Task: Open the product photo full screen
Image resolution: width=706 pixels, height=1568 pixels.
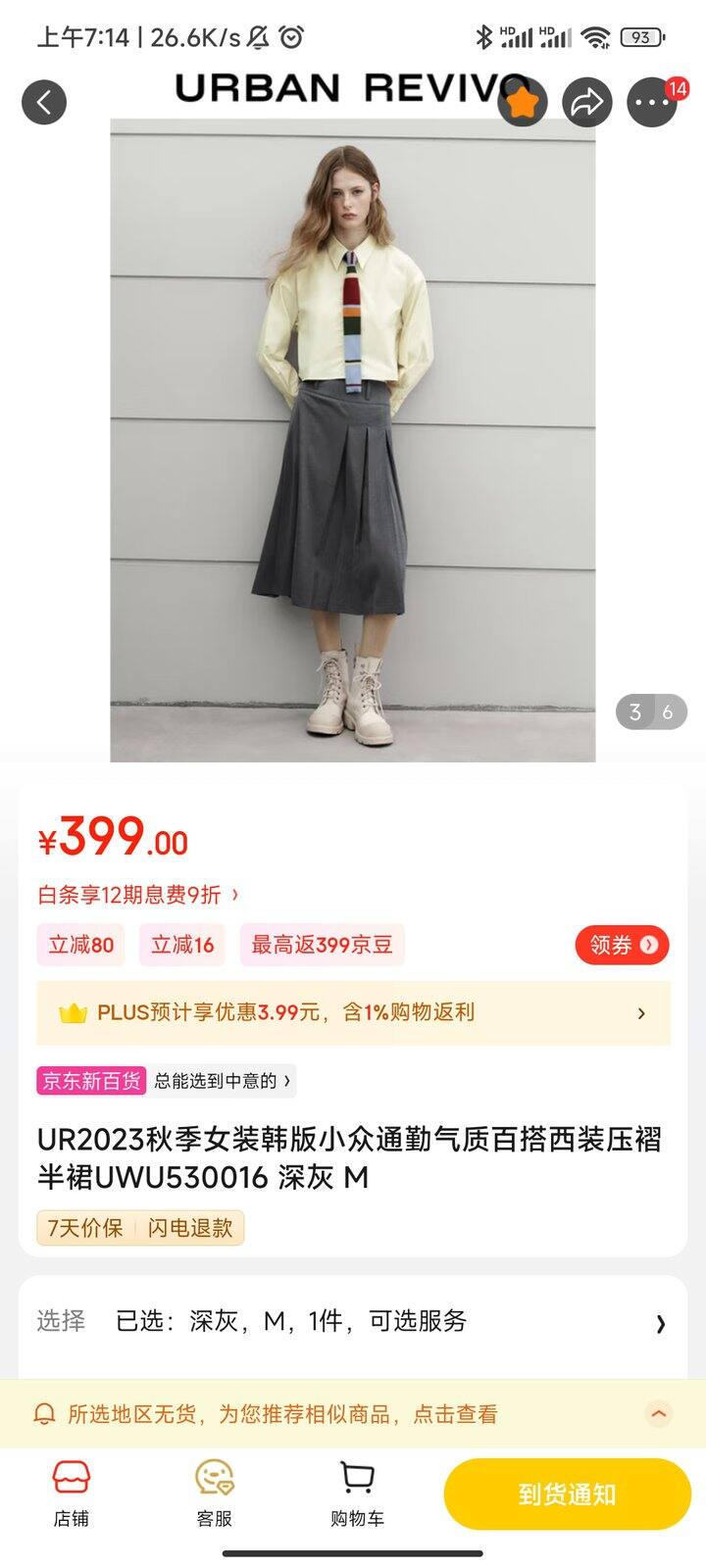Action: [353, 440]
